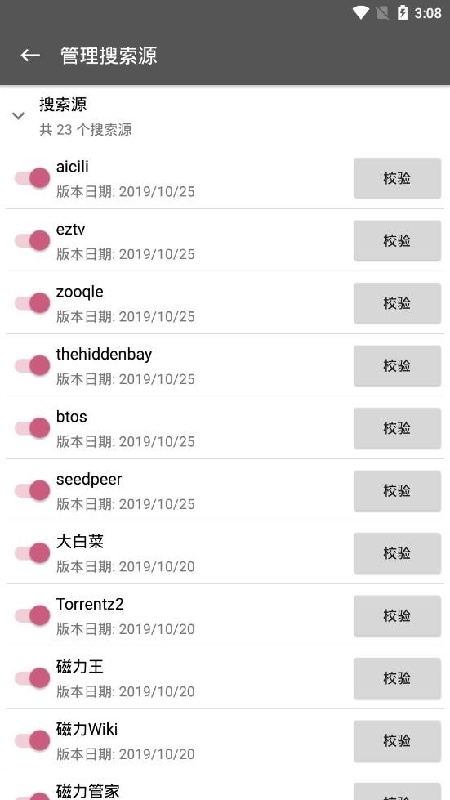Go back from 管理搜索源
450x800 pixels.
30,56
